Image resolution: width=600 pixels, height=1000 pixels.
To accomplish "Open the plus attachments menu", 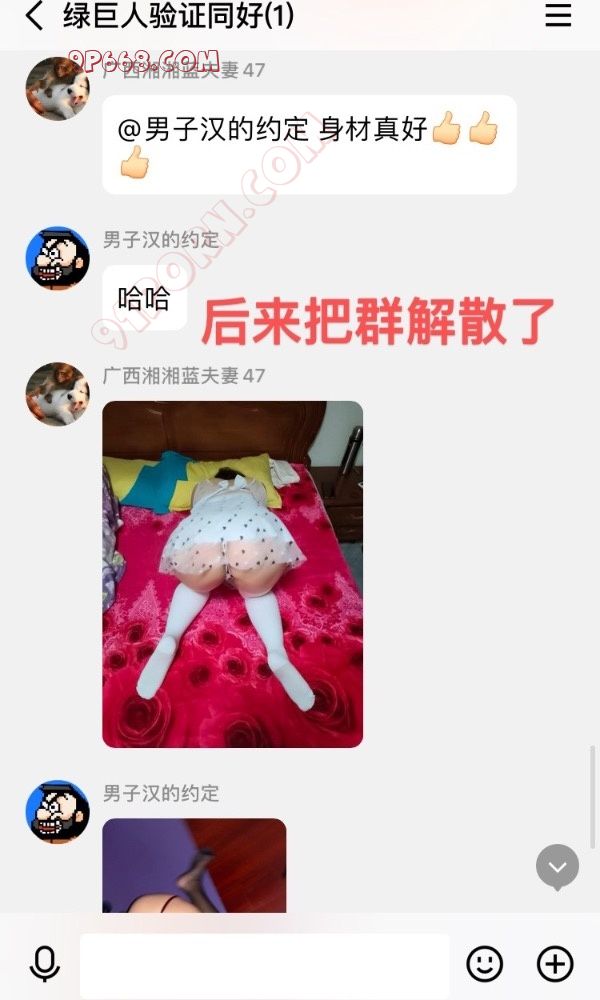I will point(555,964).
